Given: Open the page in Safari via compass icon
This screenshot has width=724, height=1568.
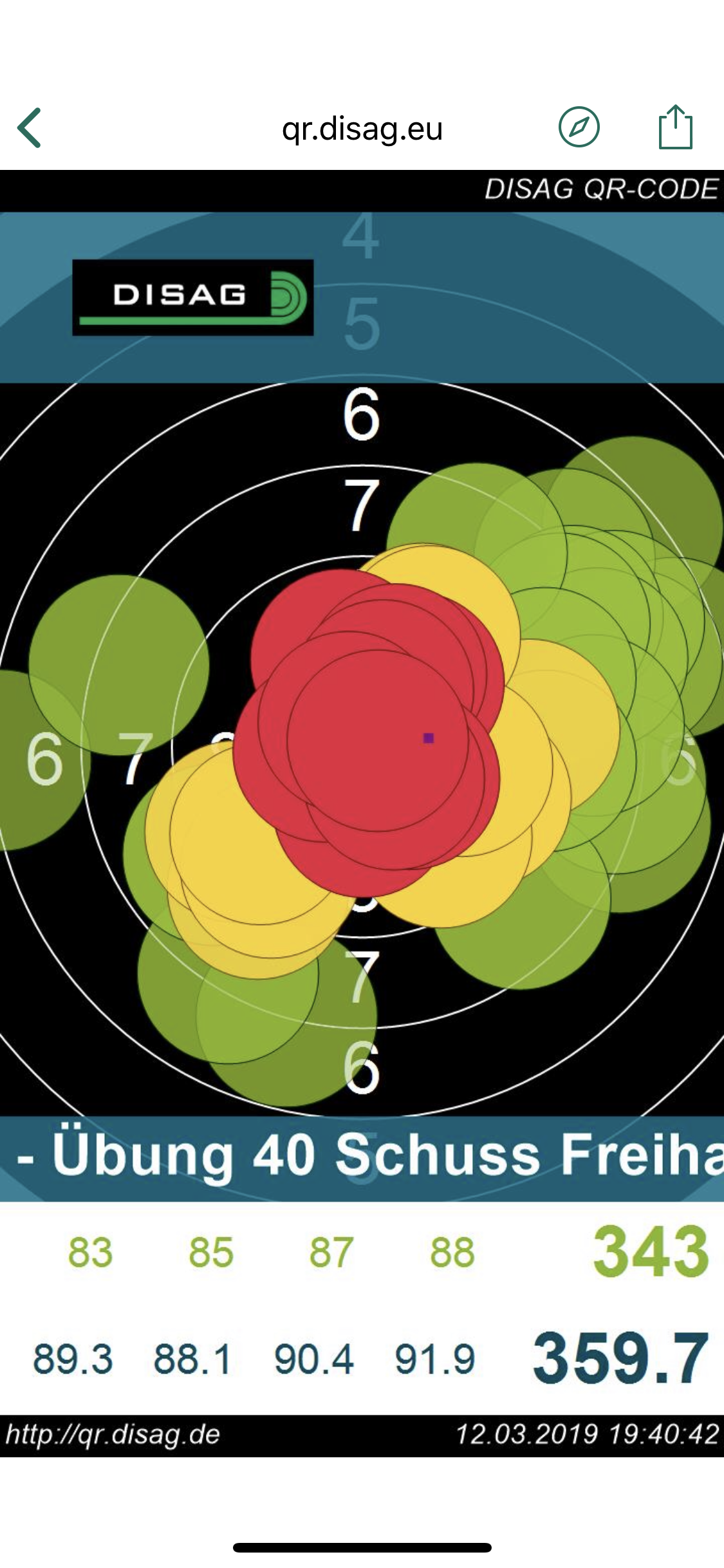Looking at the screenshot, I should pos(579,127).
